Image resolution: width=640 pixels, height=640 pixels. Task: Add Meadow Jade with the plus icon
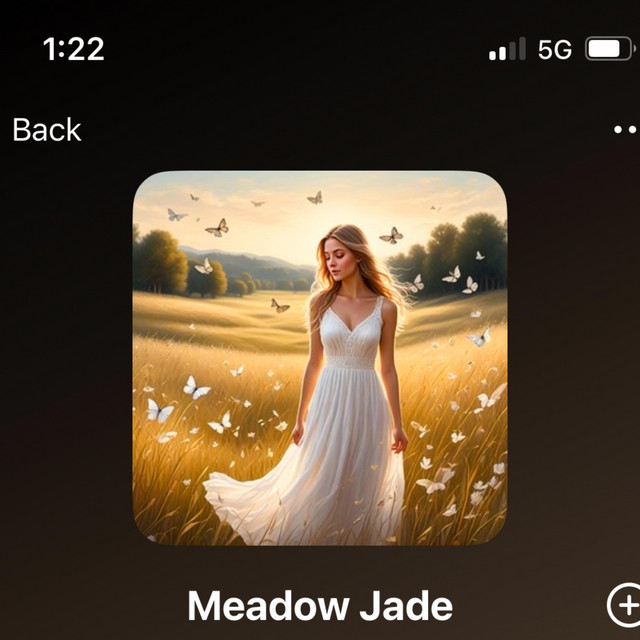[x=624, y=604]
